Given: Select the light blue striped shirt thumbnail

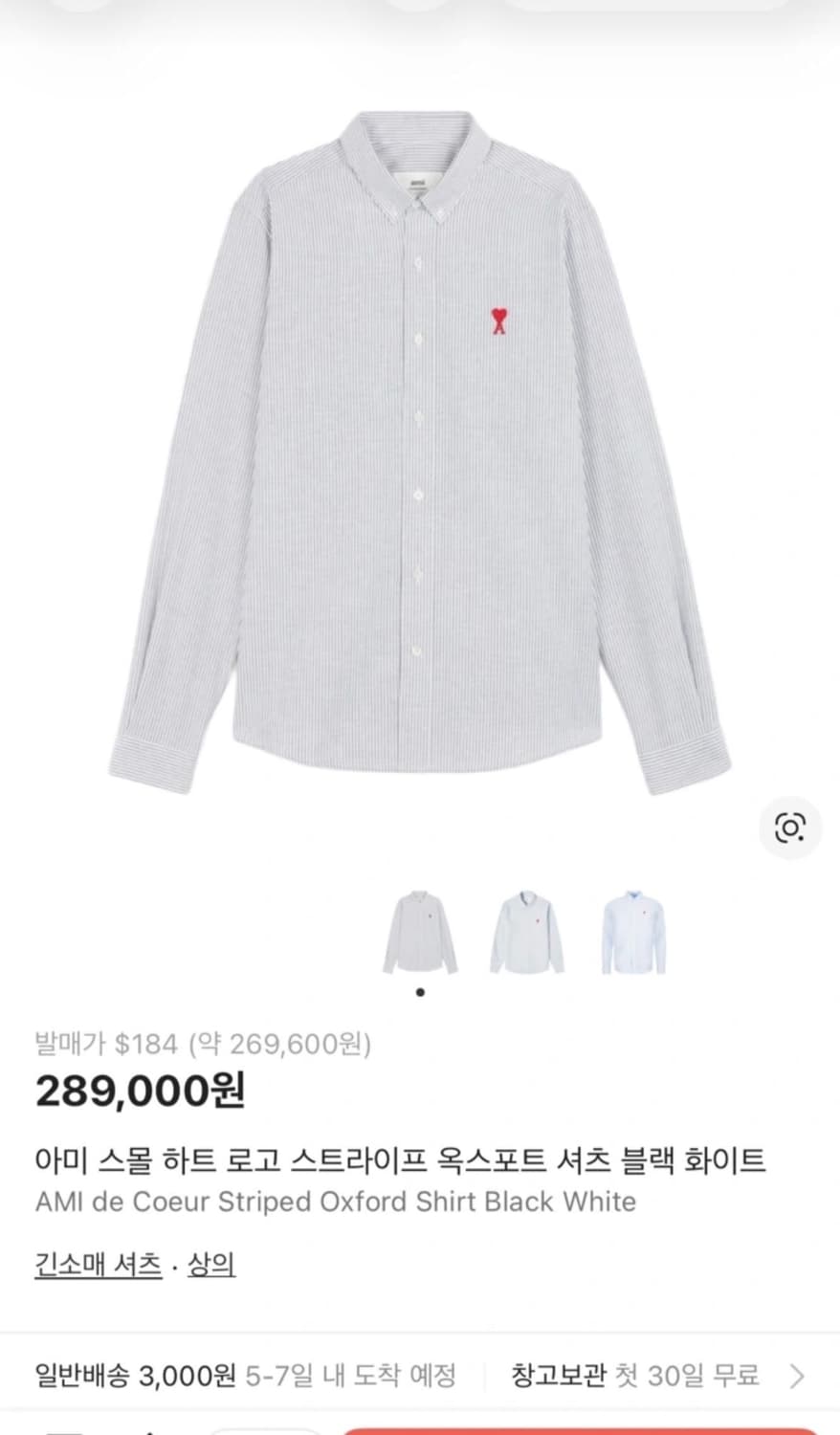Looking at the screenshot, I should click(x=527, y=933).
